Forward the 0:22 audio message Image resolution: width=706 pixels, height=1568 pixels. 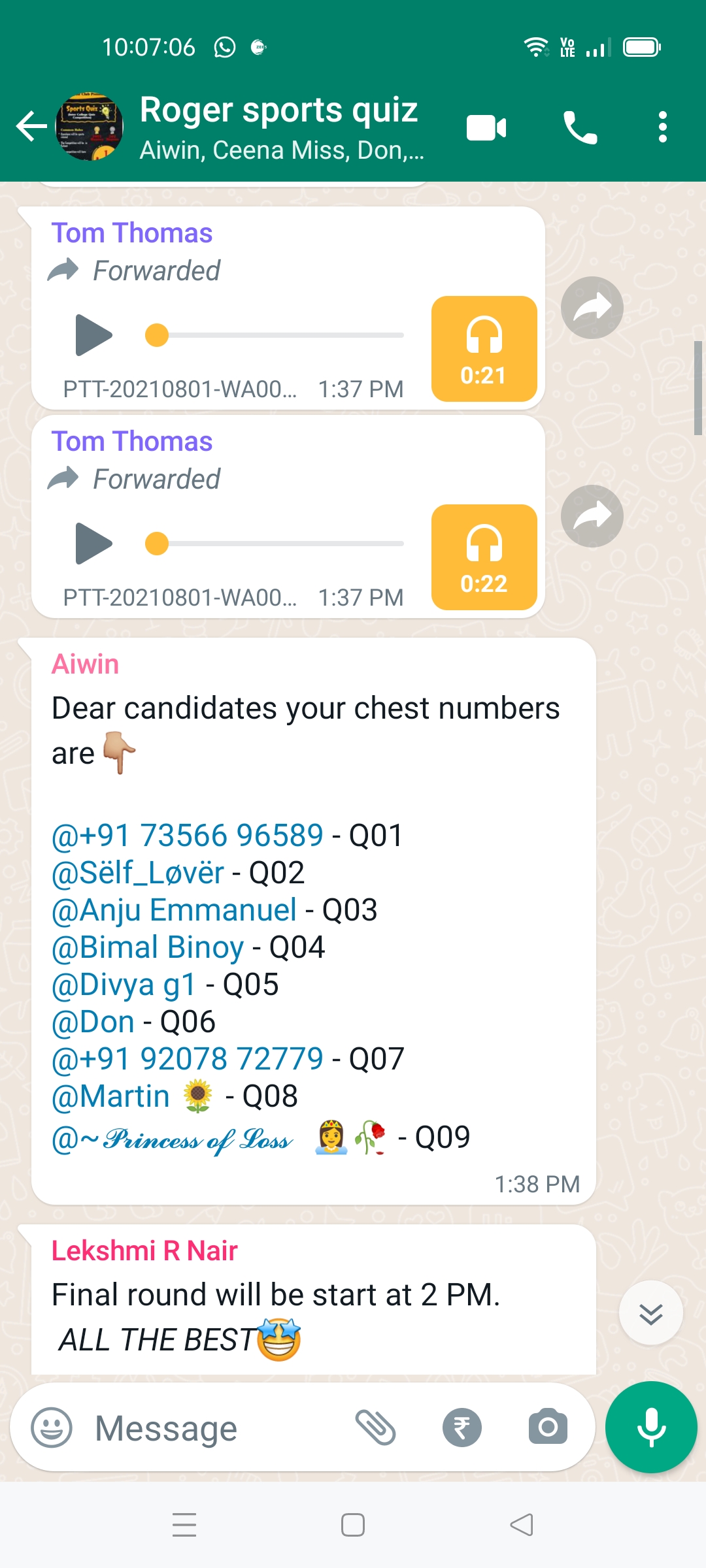pyautogui.click(x=592, y=516)
